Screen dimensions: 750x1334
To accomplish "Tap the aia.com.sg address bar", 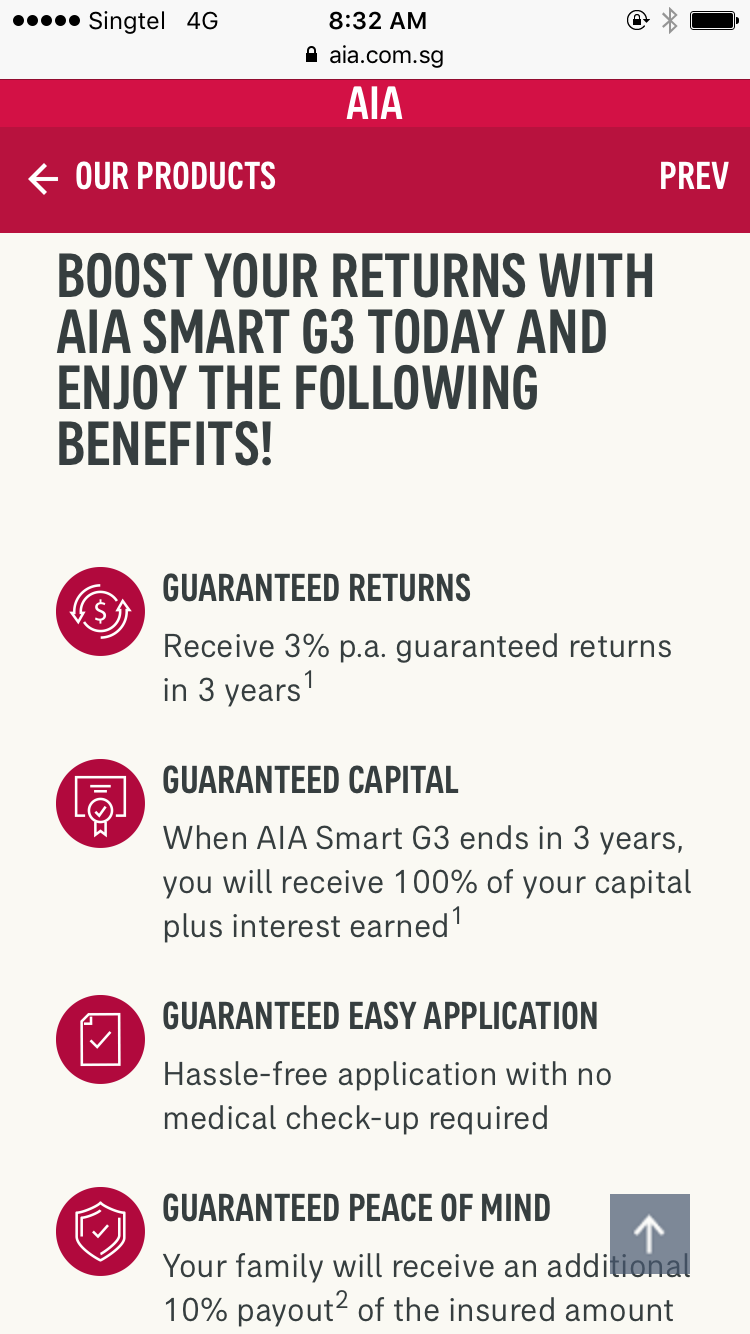I will 375,55.
